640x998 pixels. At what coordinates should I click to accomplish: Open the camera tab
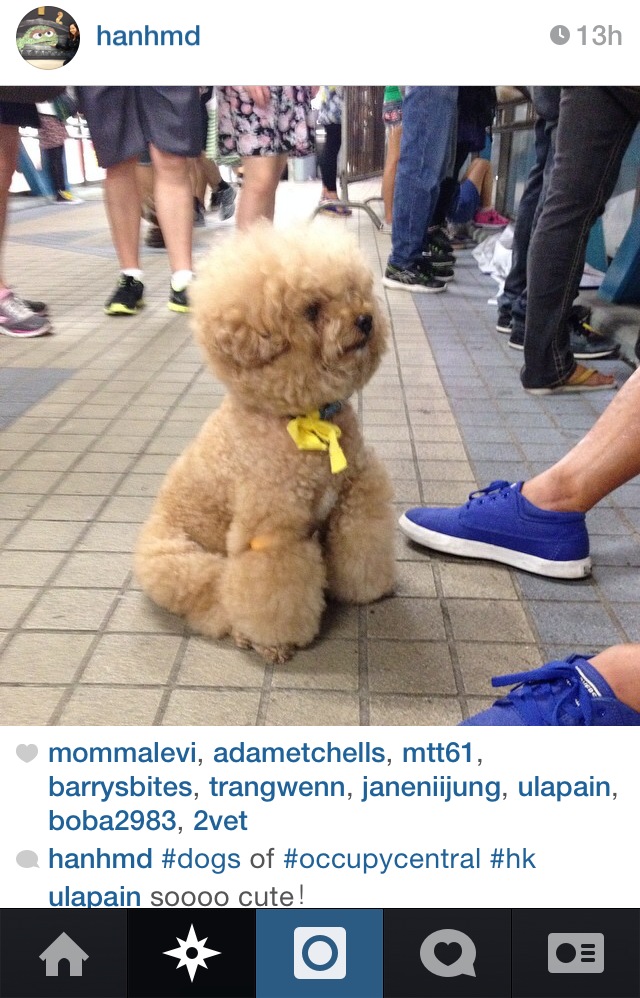pos(319,953)
